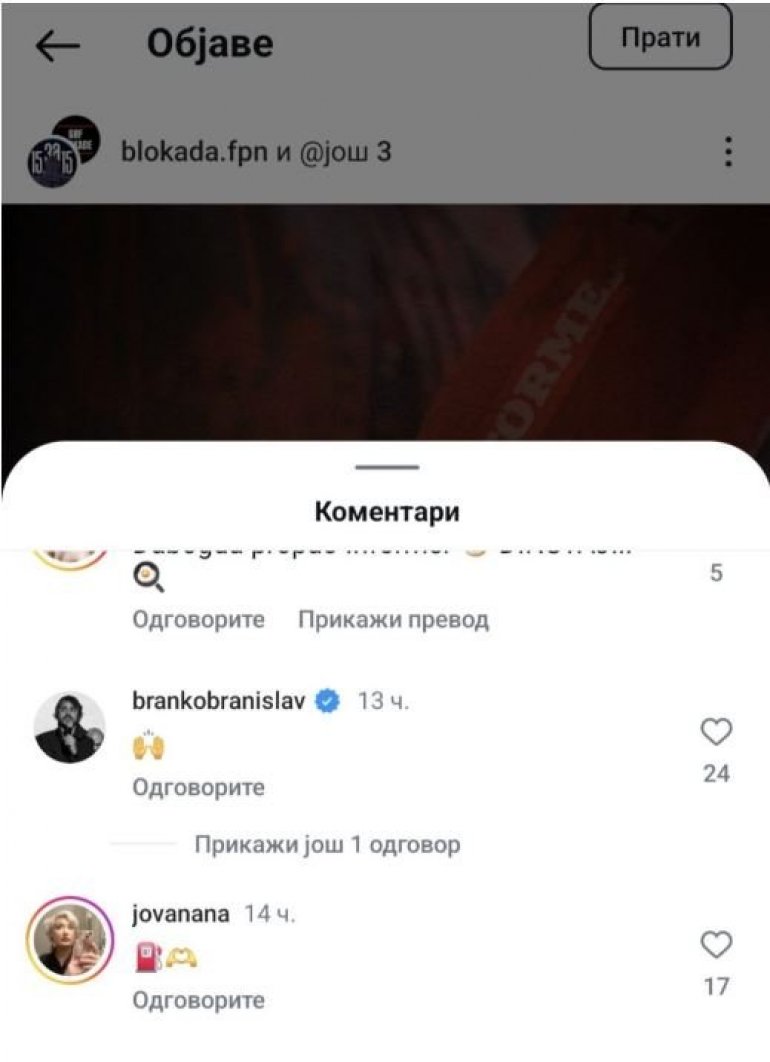Open jovanana username link
This screenshot has width=770, height=1062.
[180, 913]
